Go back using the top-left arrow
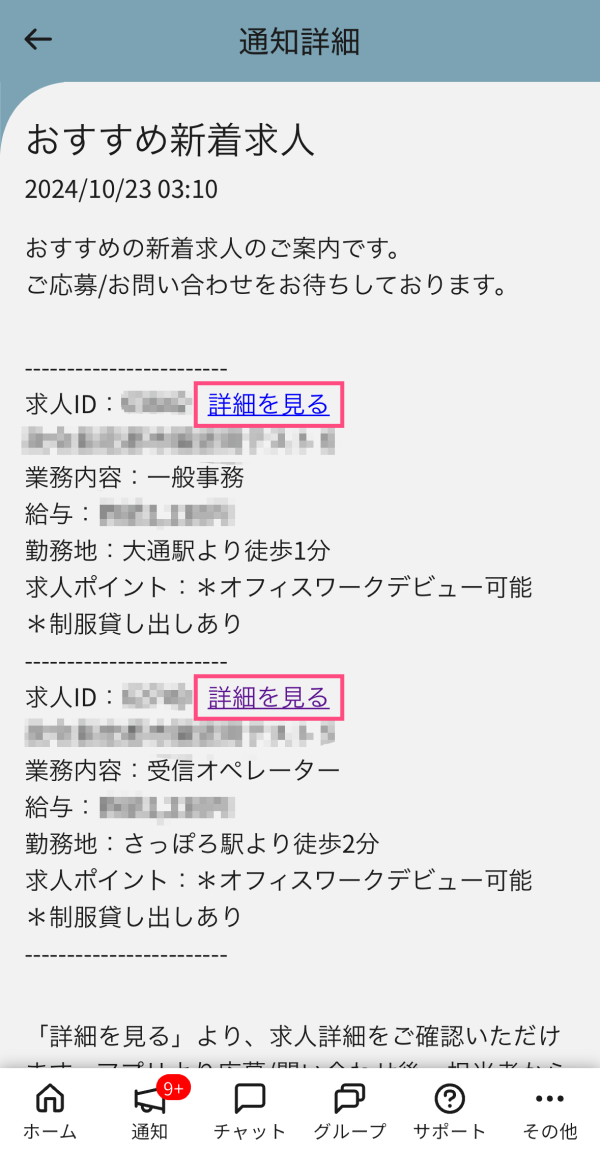 [x=38, y=40]
